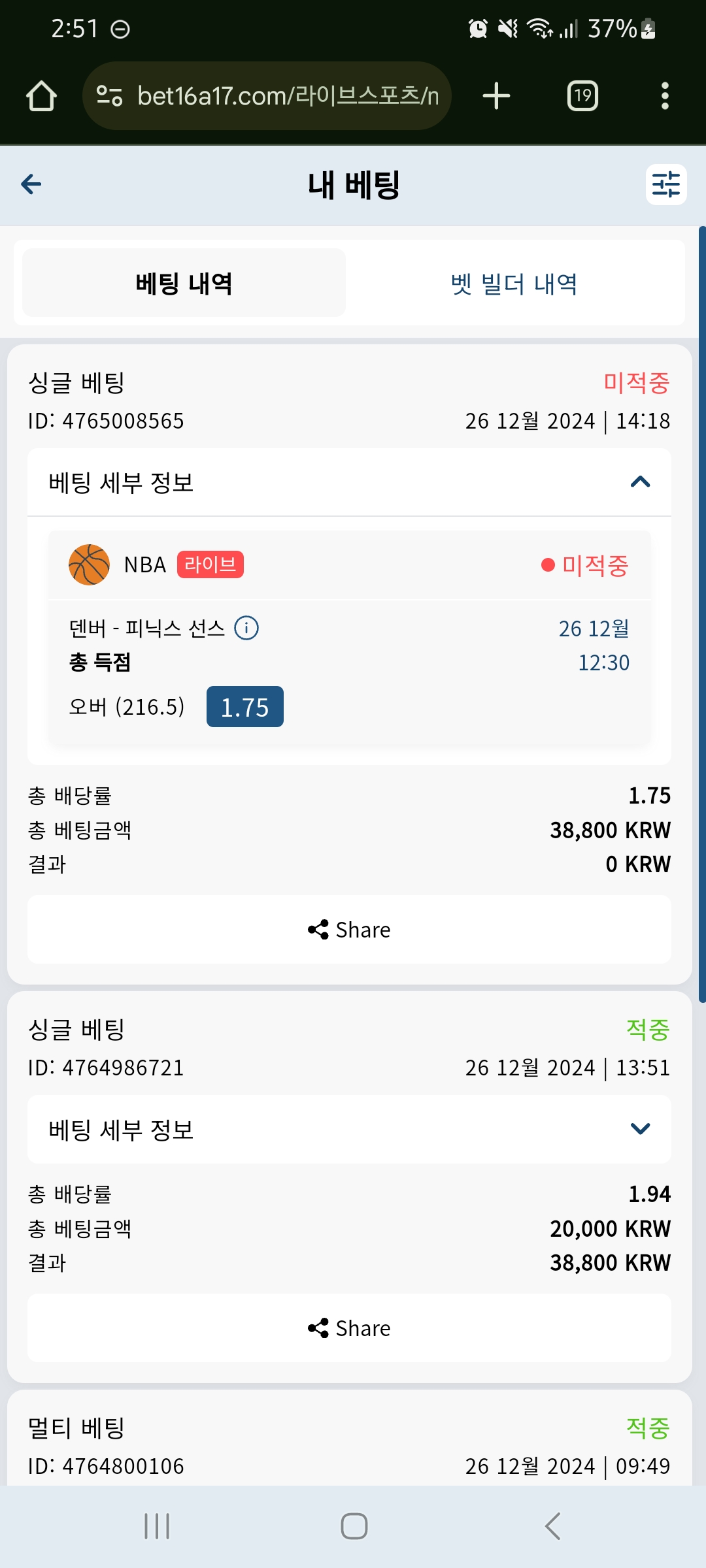Collapse 베팅 세부 정보 for bet 4765008565

pos(349,483)
